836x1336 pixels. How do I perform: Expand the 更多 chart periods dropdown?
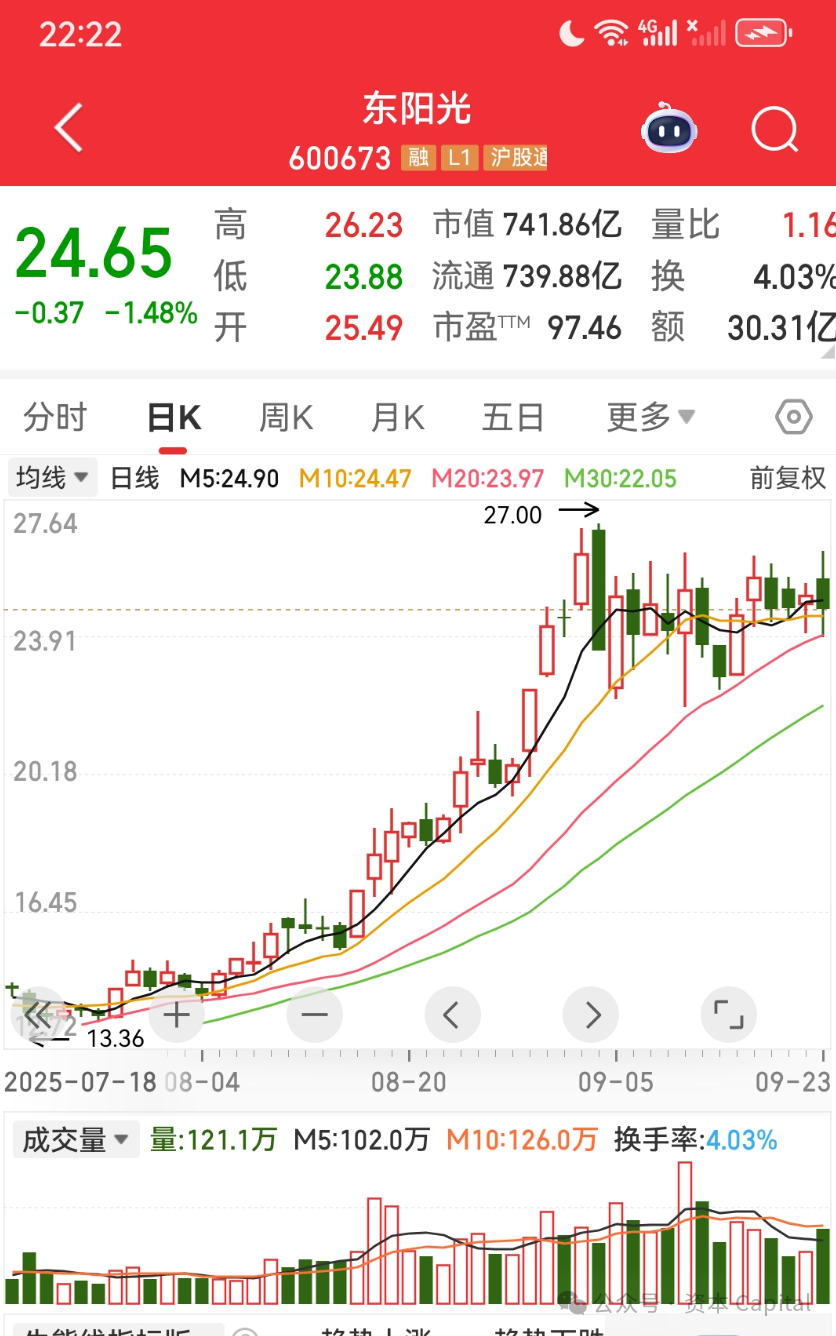(650, 418)
